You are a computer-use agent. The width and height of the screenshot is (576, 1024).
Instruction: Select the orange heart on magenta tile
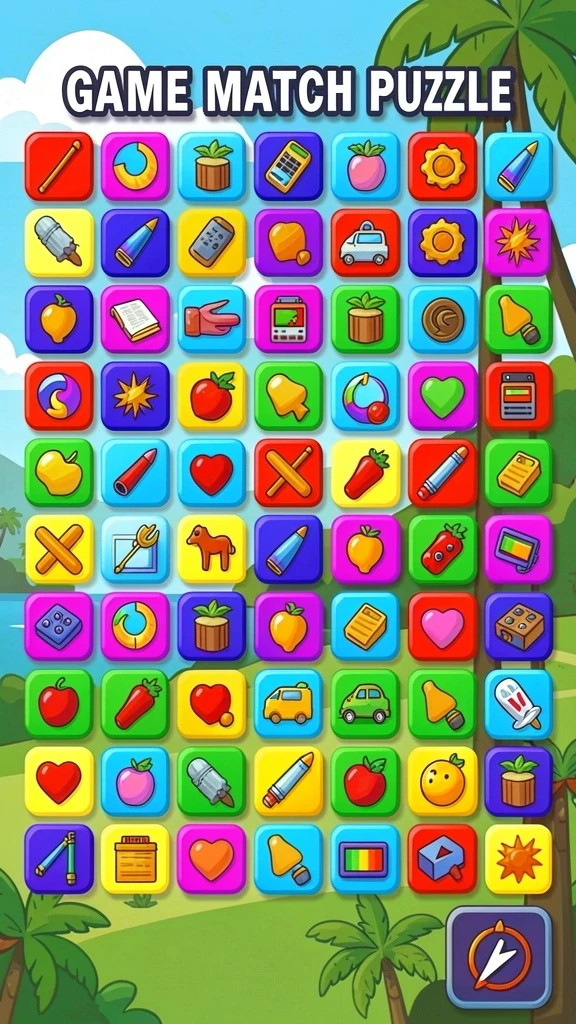(212, 859)
